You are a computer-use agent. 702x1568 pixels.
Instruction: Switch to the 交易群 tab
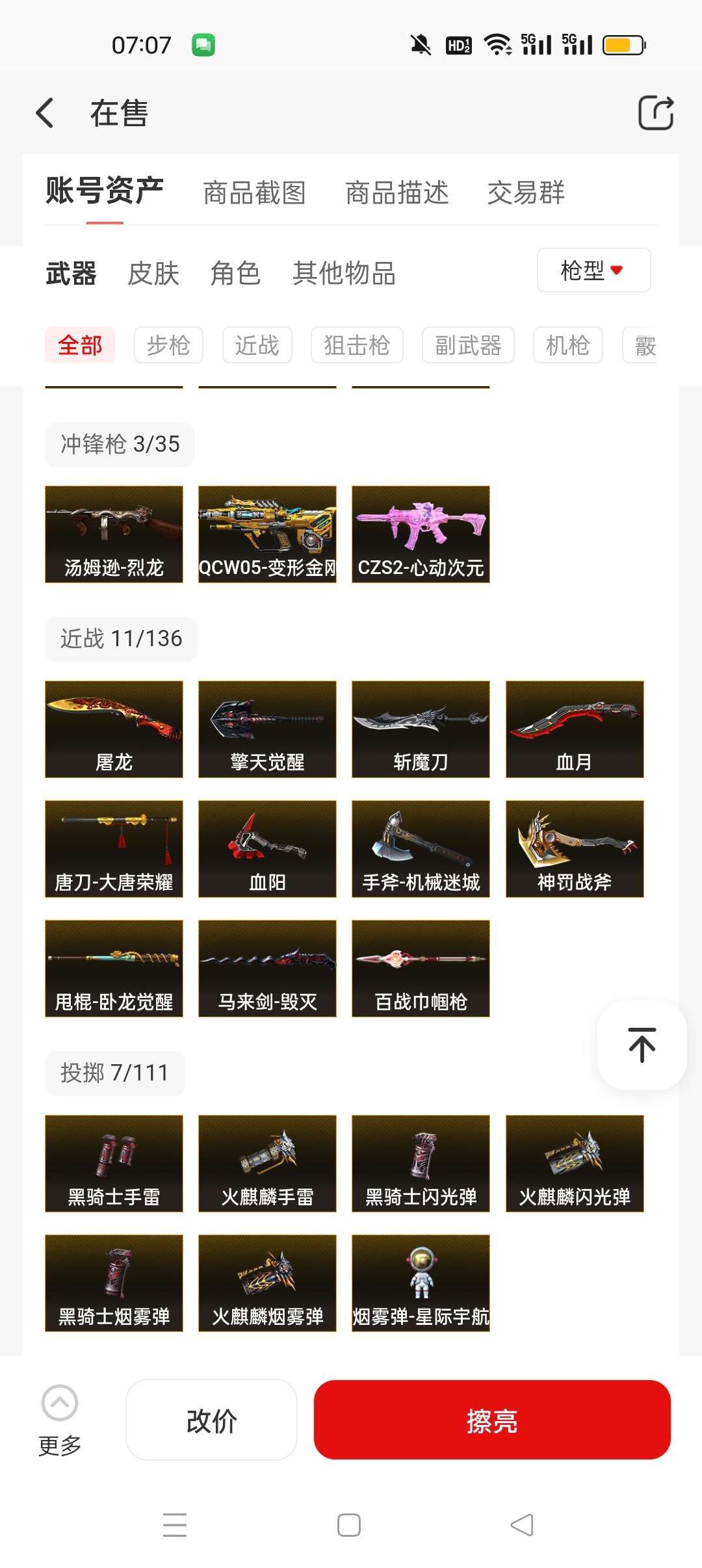pyautogui.click(x=526, y=192)
